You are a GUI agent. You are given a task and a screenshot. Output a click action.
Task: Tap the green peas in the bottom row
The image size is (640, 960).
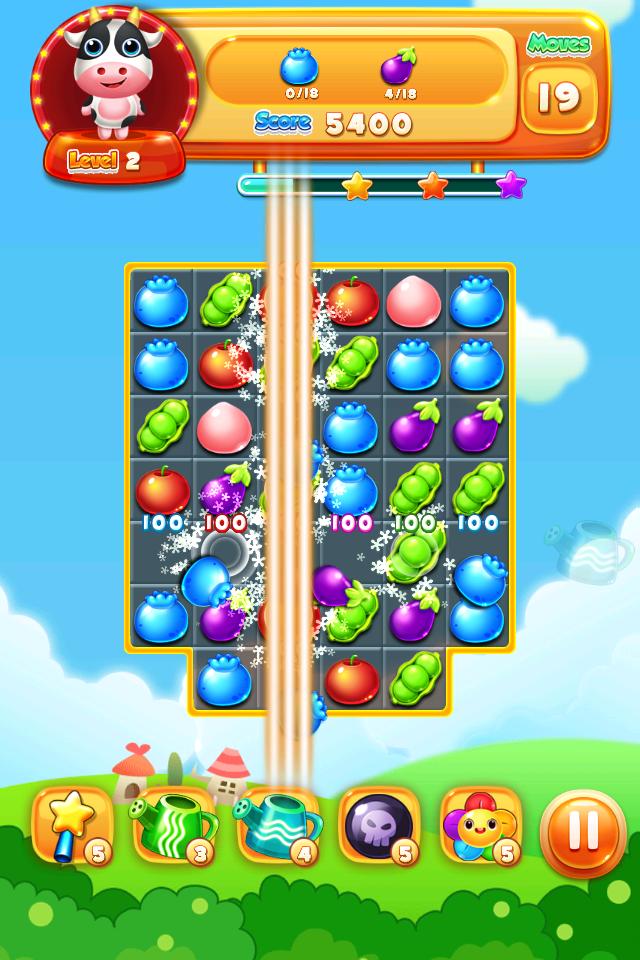pyautogui.click(x=415, y=680)
